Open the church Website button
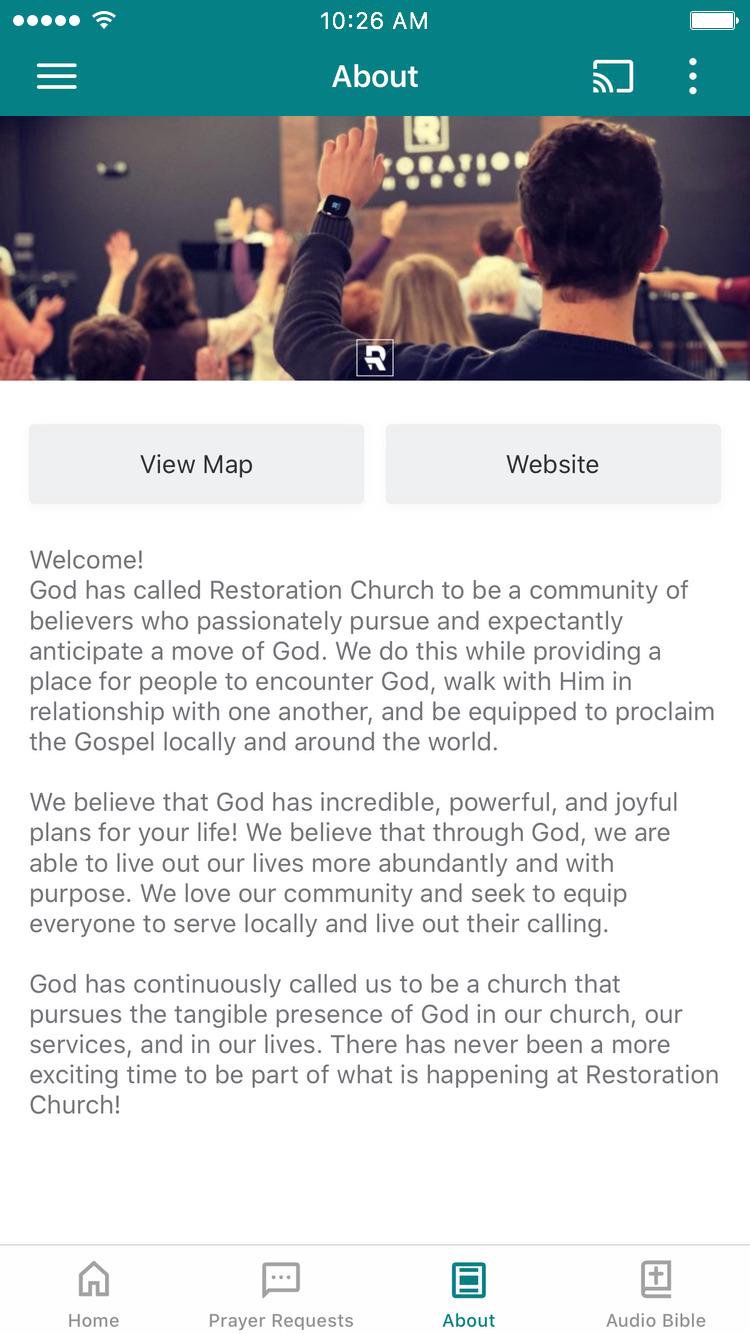The image size is (750, 1334). pos(553,464)
